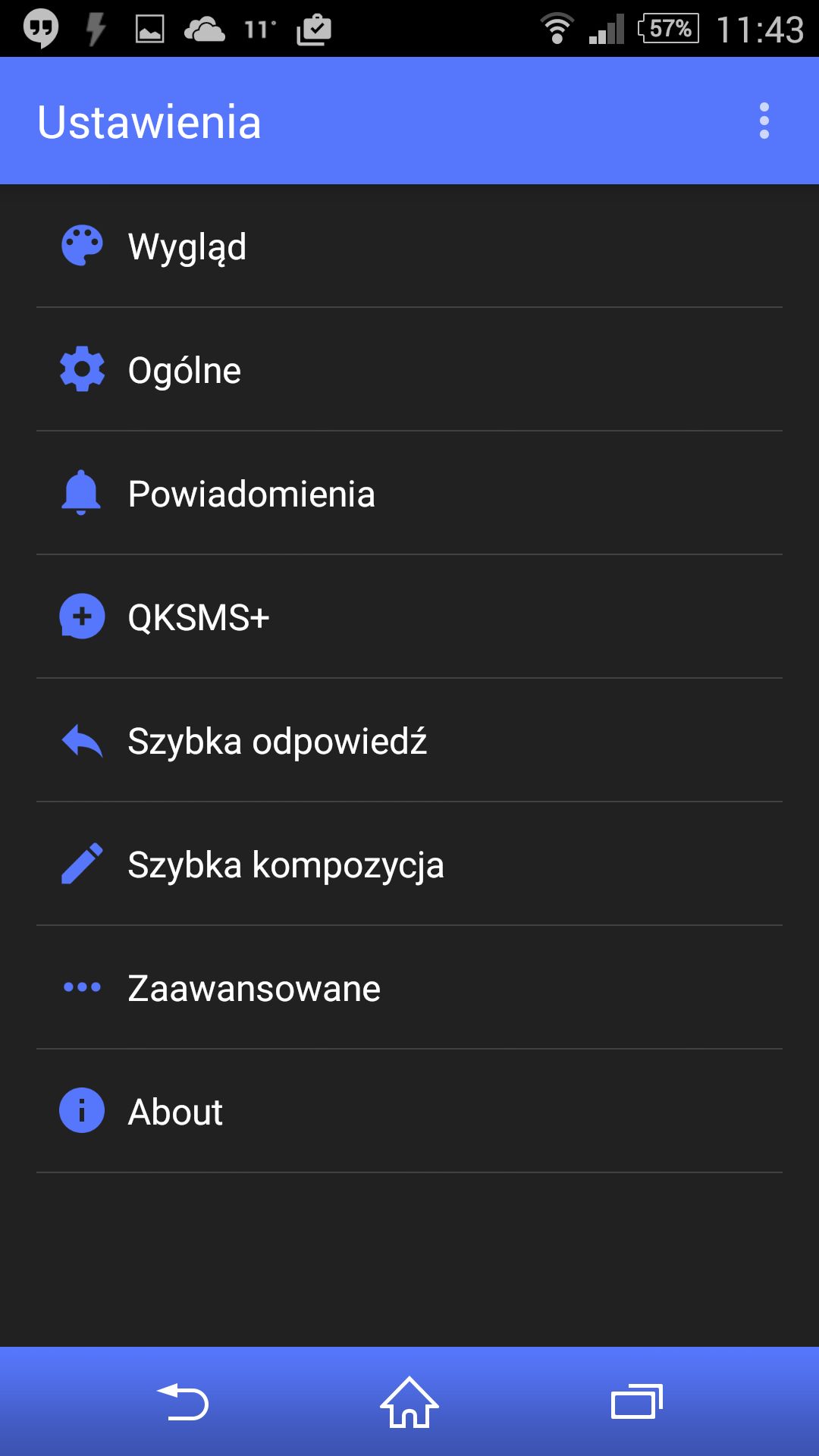The width and height of the screenshot is (819, 1456).
Task: Open Szybka odpowiedź settings
Action: 409,740
